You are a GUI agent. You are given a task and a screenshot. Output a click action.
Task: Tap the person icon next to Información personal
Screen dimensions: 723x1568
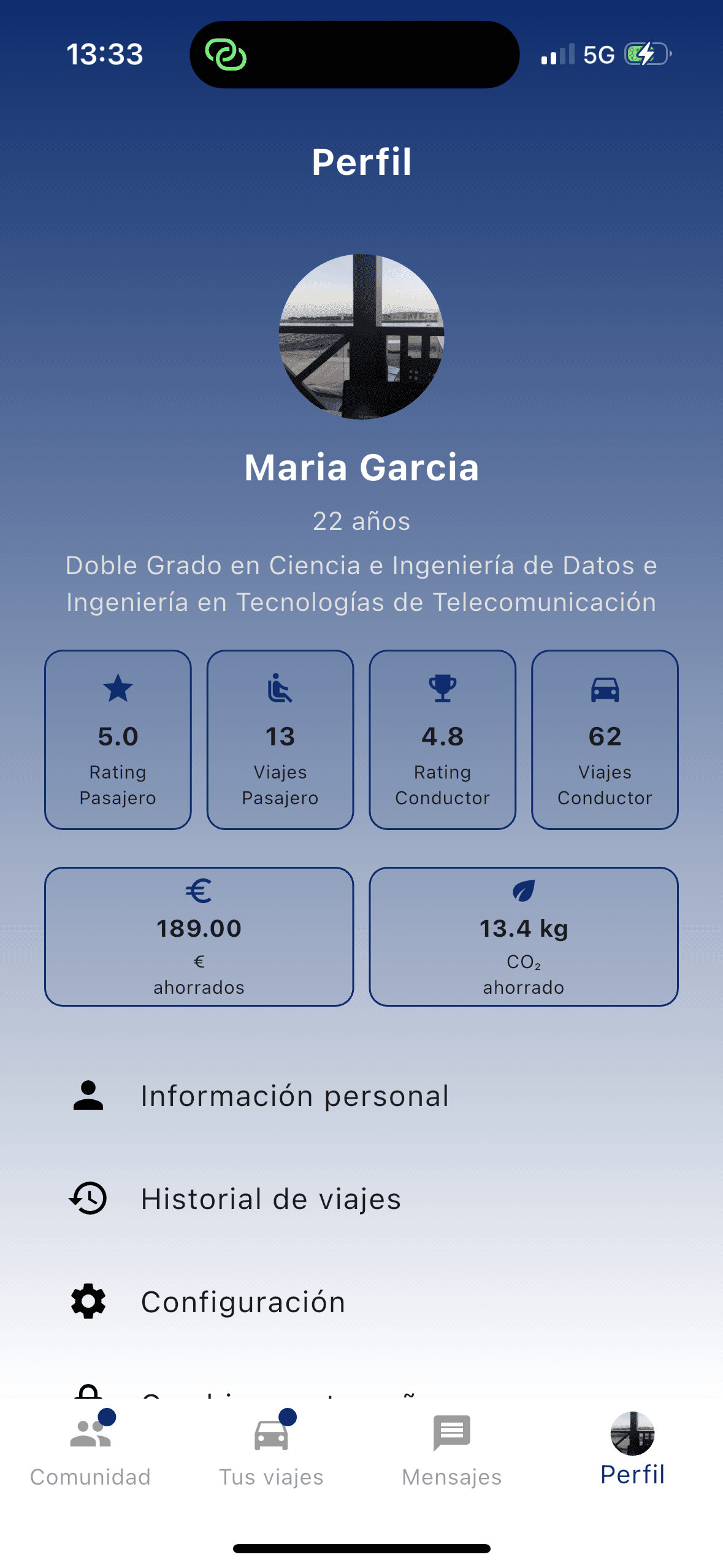88,1096
